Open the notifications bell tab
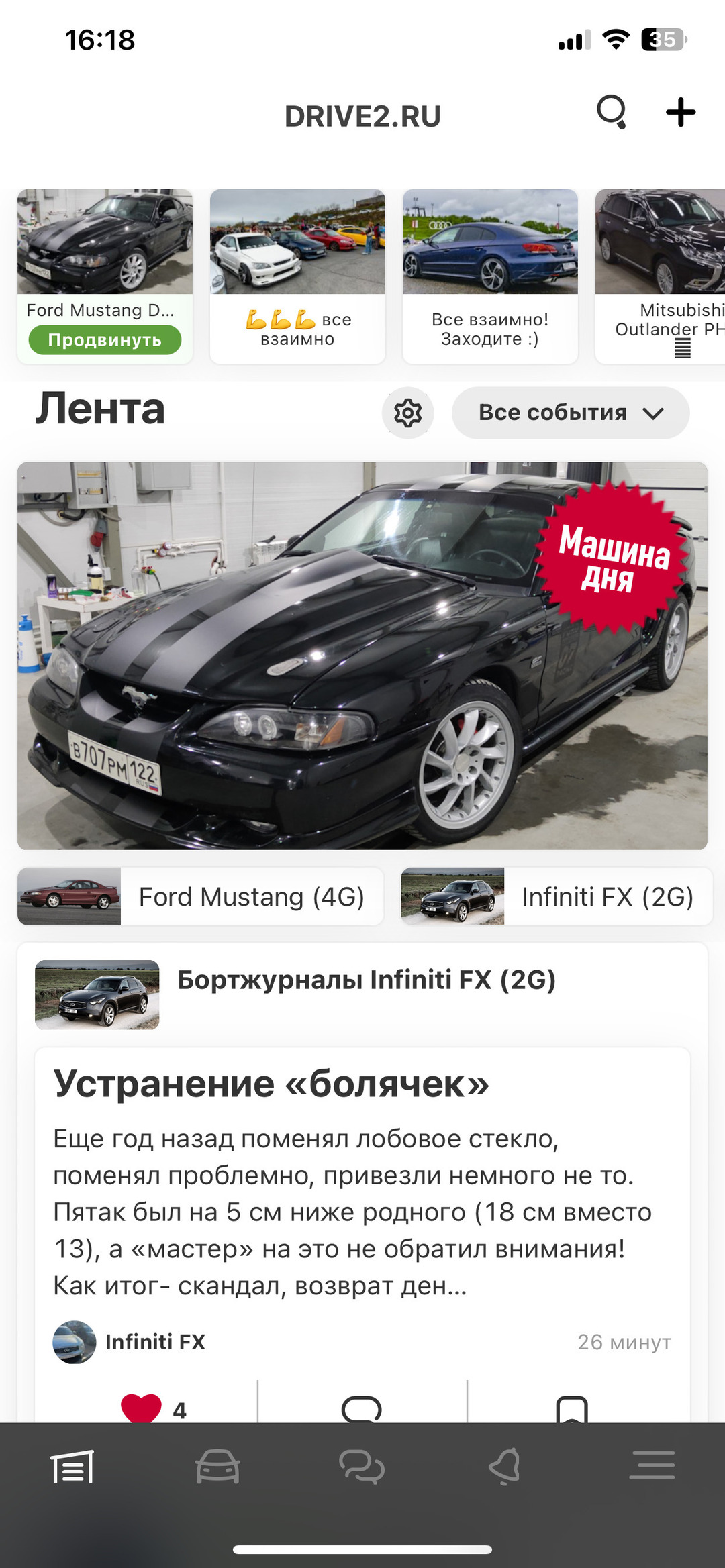The image size is (725, 1568). [505, 1467]
